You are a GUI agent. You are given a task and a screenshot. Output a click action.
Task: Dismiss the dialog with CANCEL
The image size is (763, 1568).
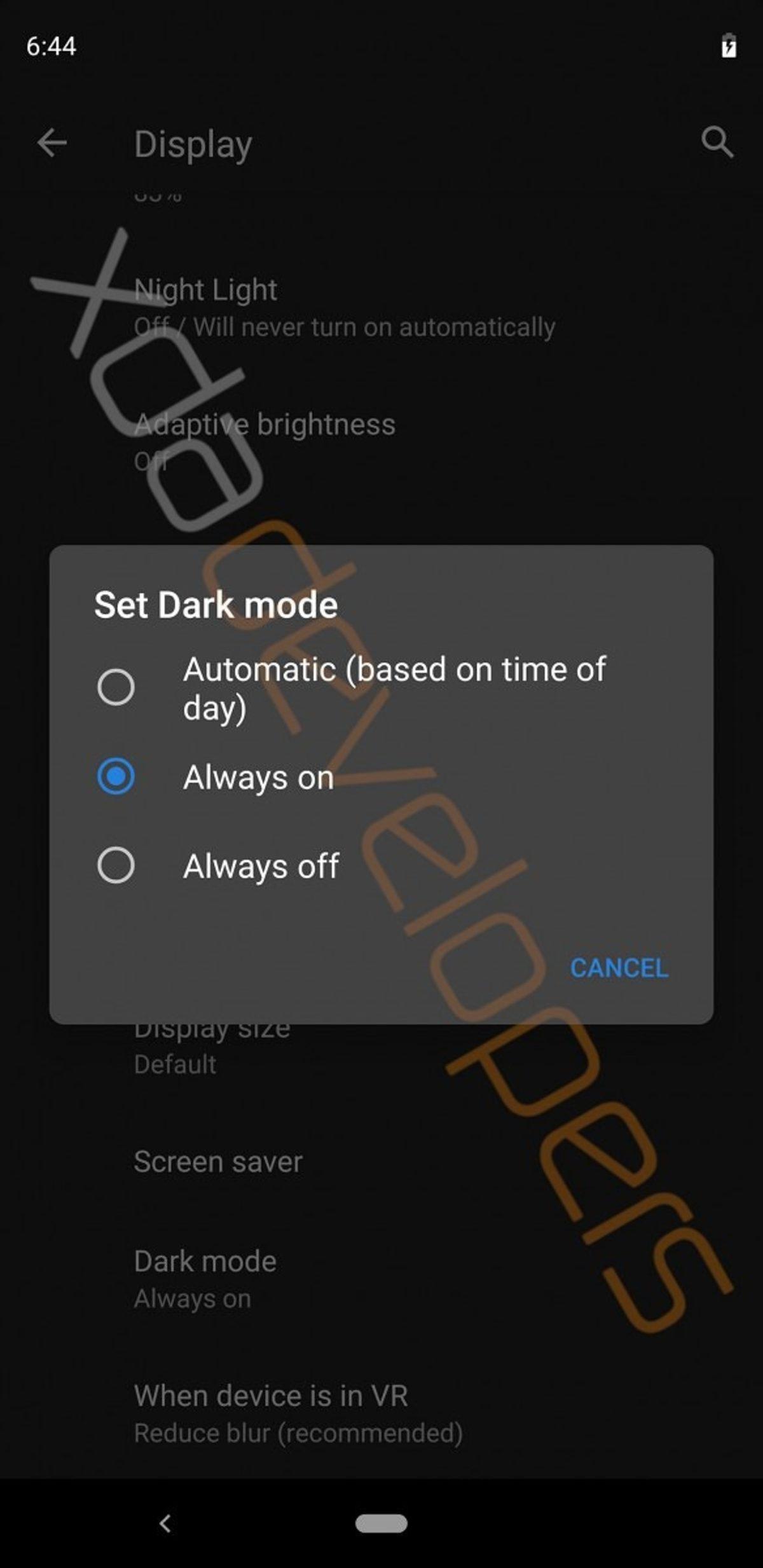[x=619, y=968]
